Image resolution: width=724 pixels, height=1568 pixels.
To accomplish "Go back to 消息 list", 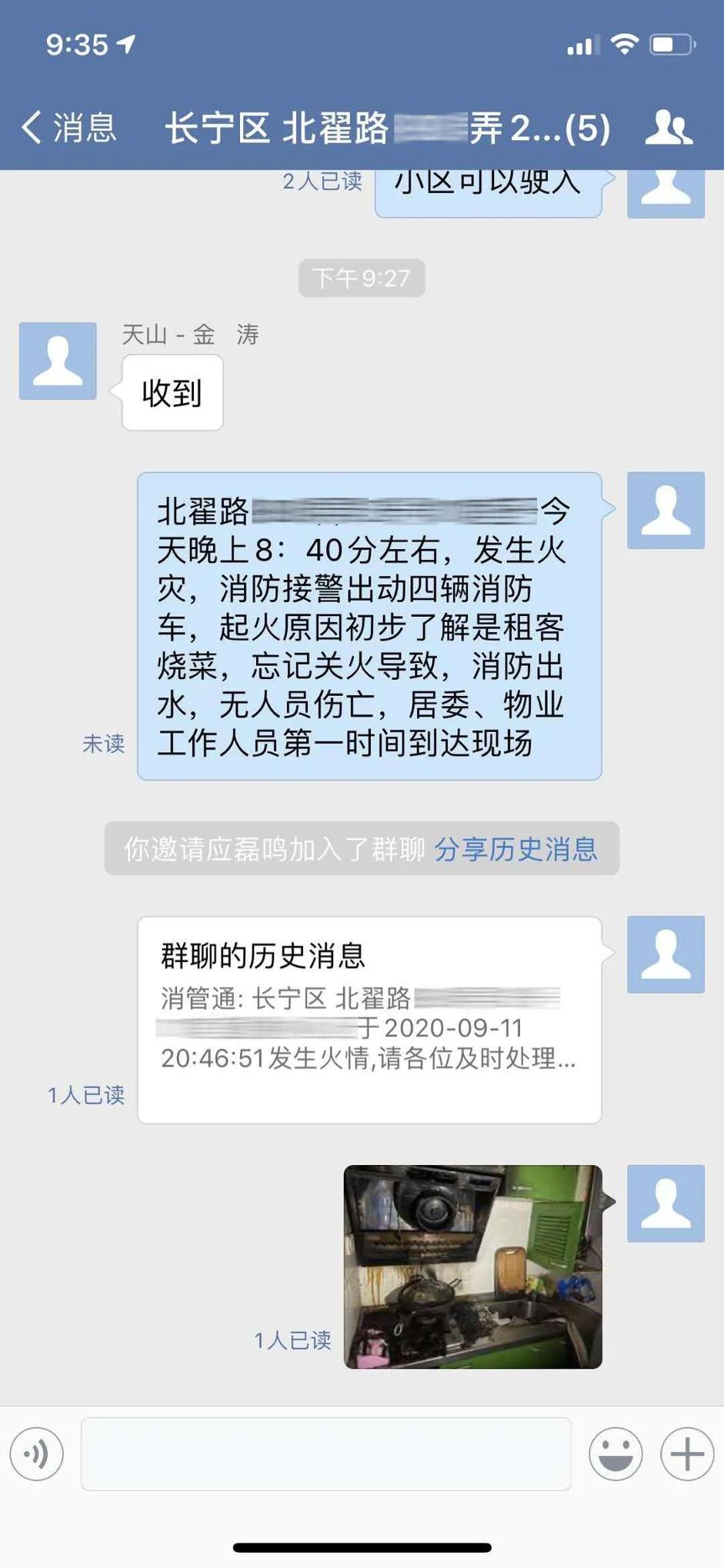I will click(x=68, y=128).
